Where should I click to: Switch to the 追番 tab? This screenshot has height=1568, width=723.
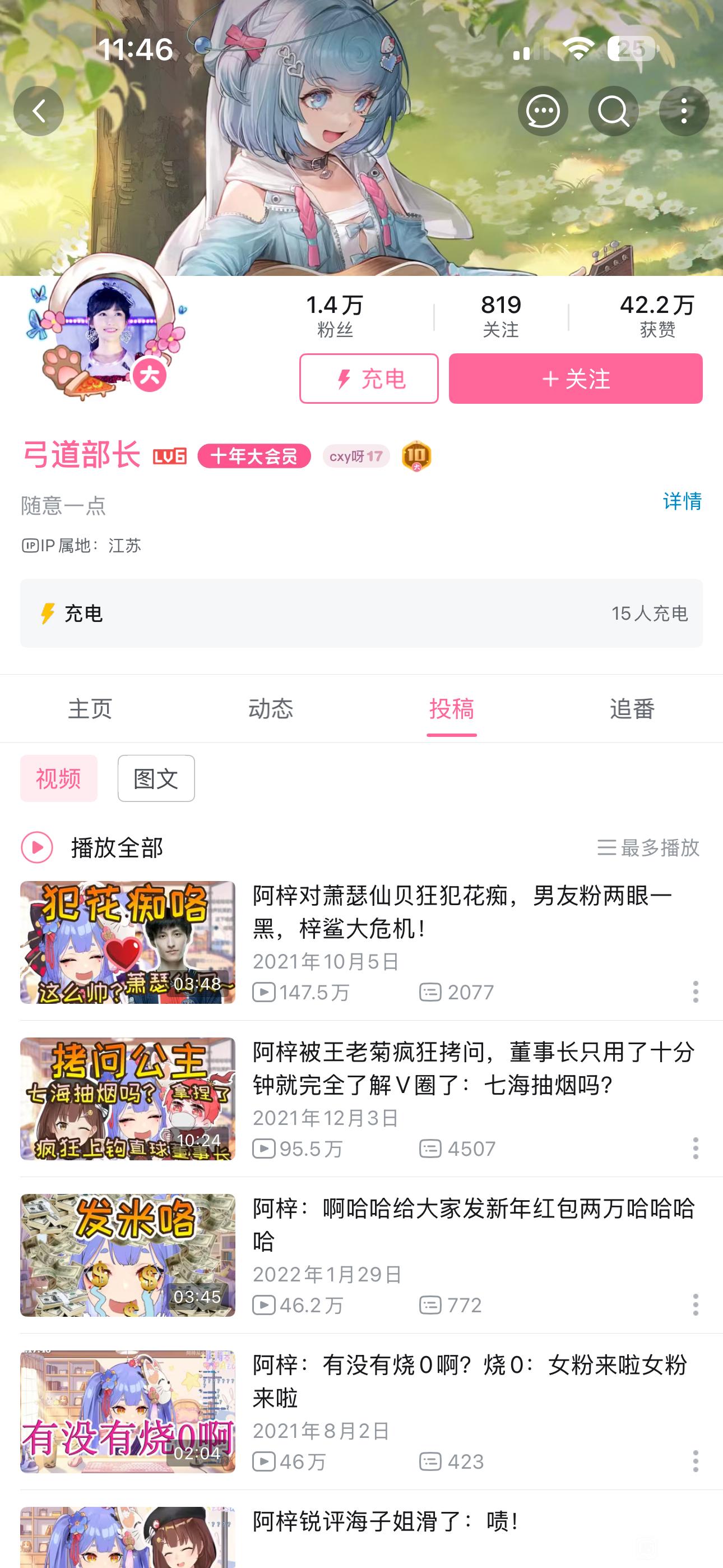632,708
